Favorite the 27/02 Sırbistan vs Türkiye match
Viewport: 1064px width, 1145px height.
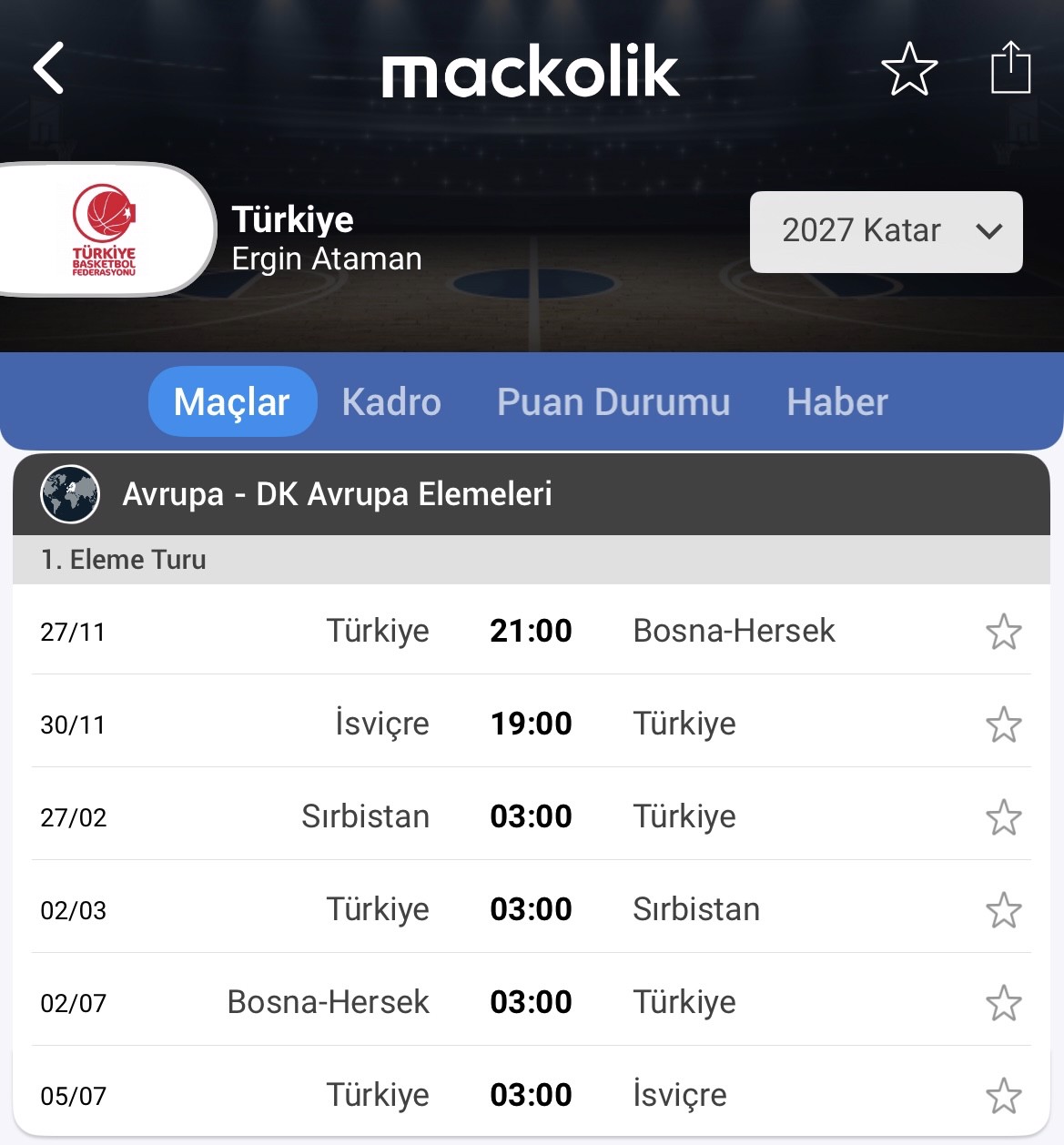[x=1003, y=817]
